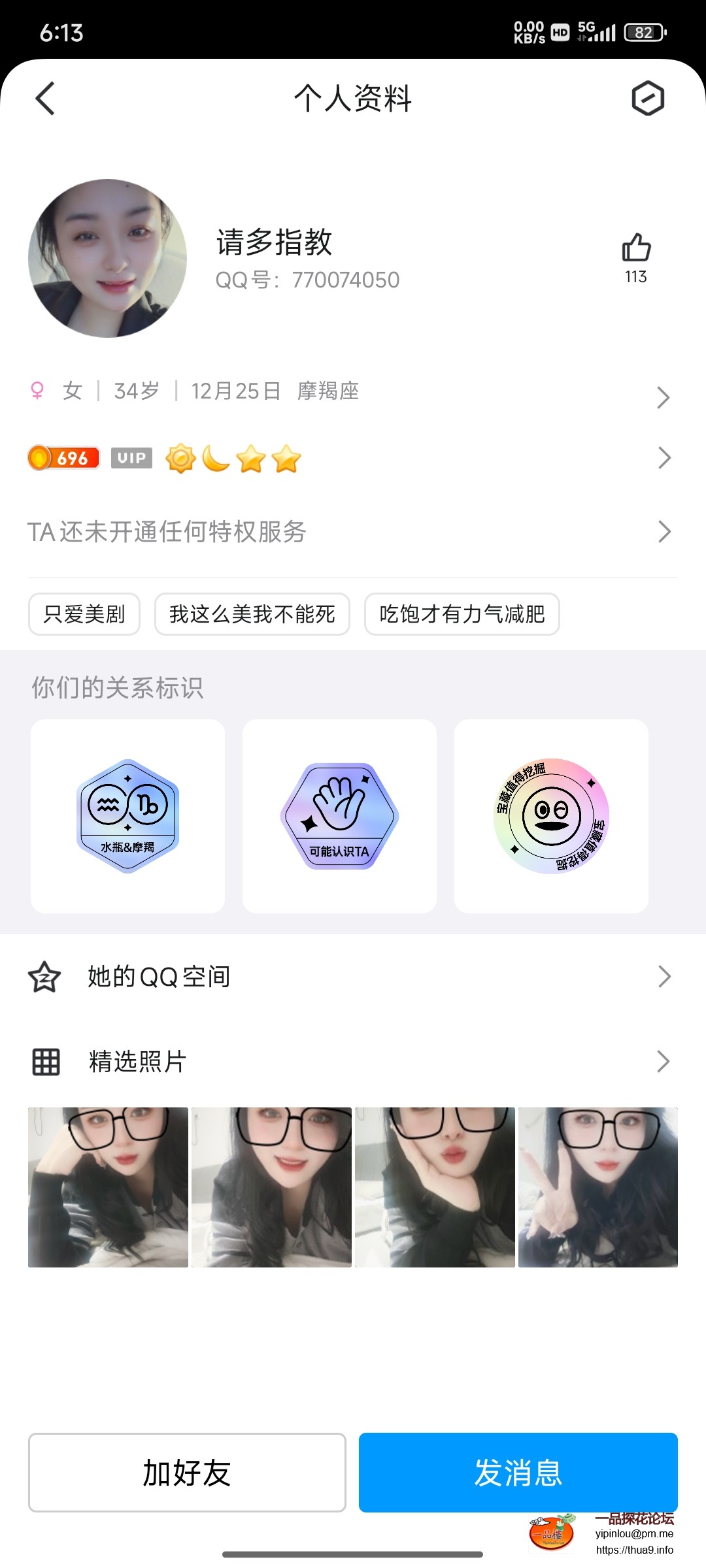
Task: Click the grid icon beside 精选照片
Action: coord(44,1062)
